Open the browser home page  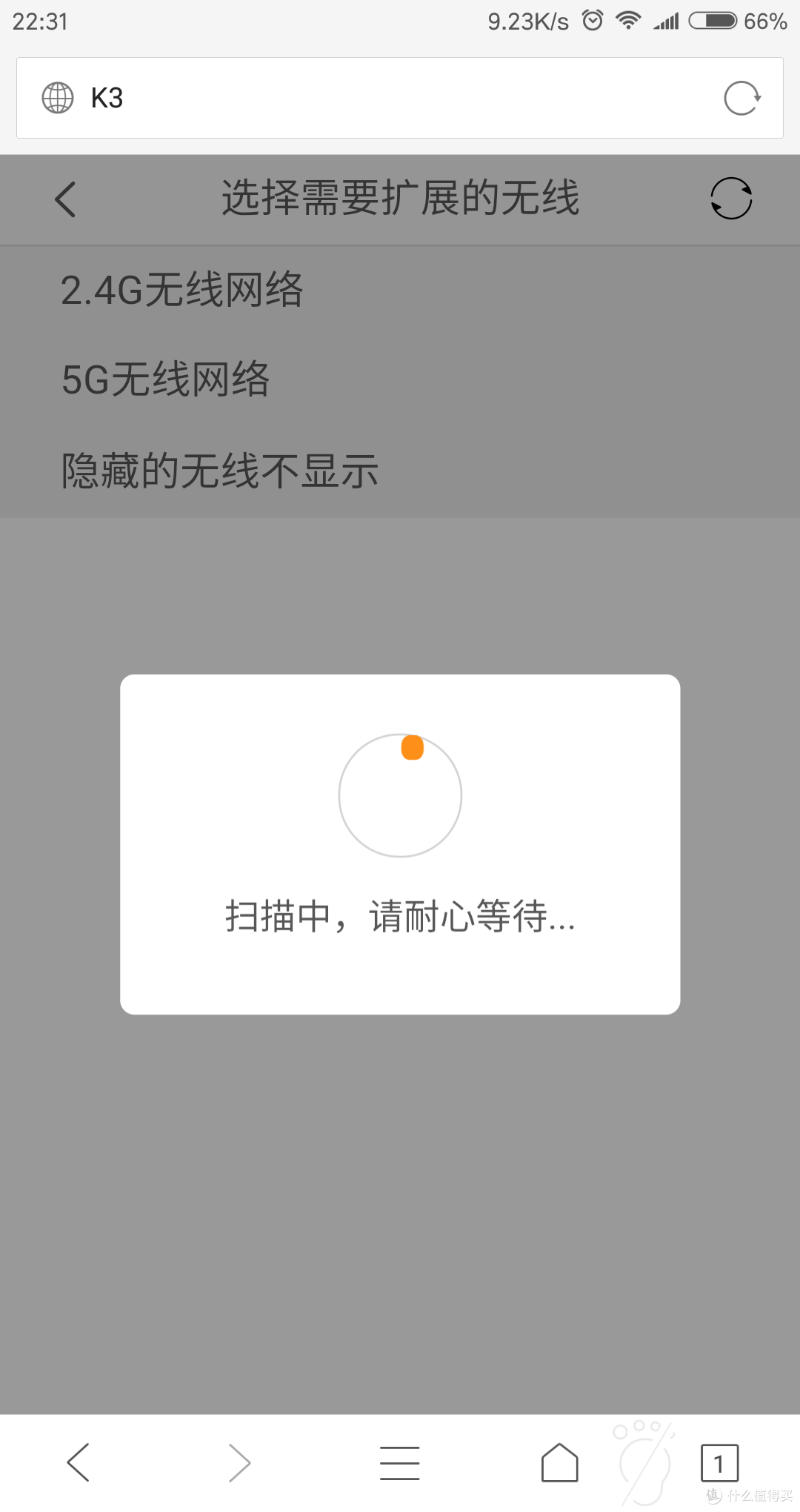click(560, 1462)
